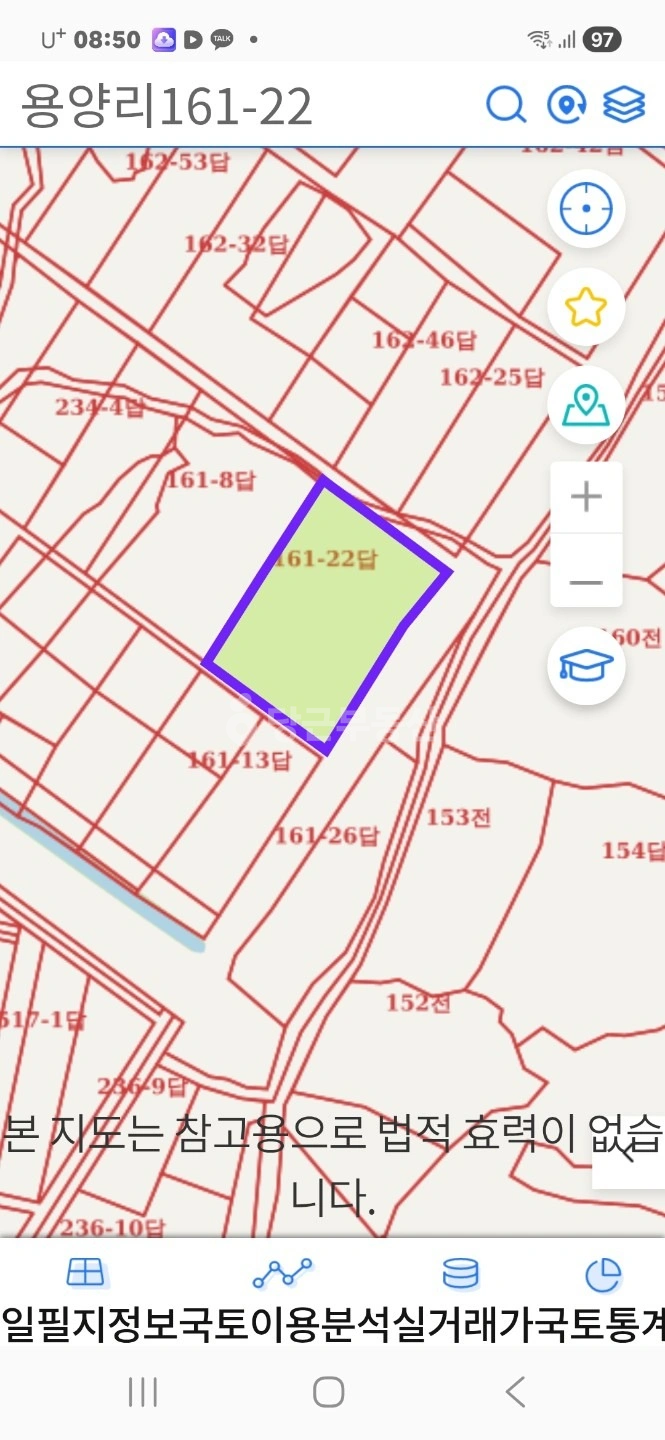
Task: Open recent apps from navigation bar
Action: [x=143, y=1392]
